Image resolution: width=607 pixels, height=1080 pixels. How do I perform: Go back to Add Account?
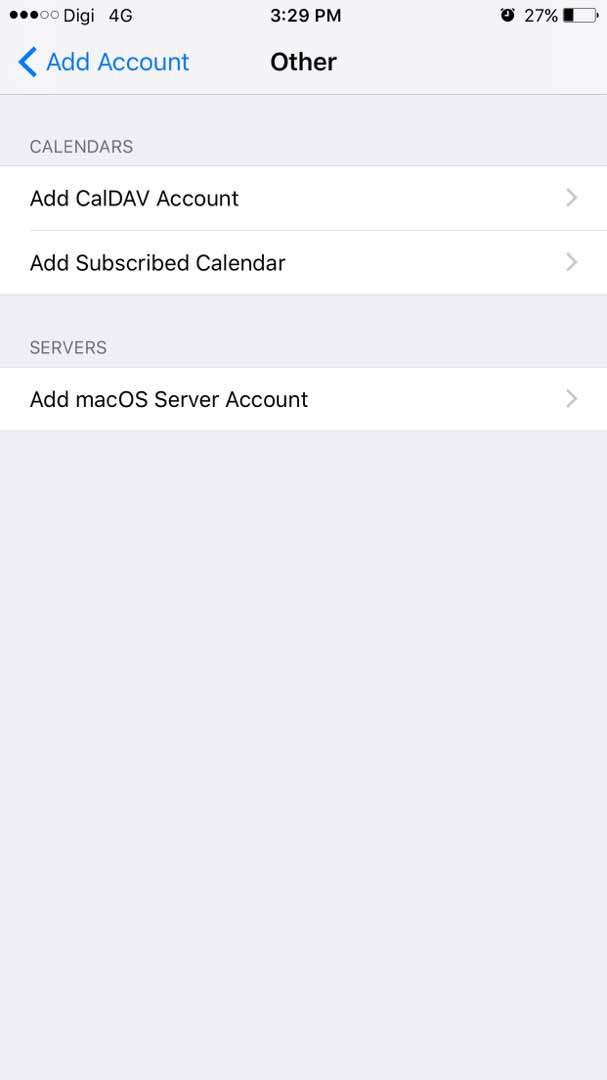[x=103, y=62]
